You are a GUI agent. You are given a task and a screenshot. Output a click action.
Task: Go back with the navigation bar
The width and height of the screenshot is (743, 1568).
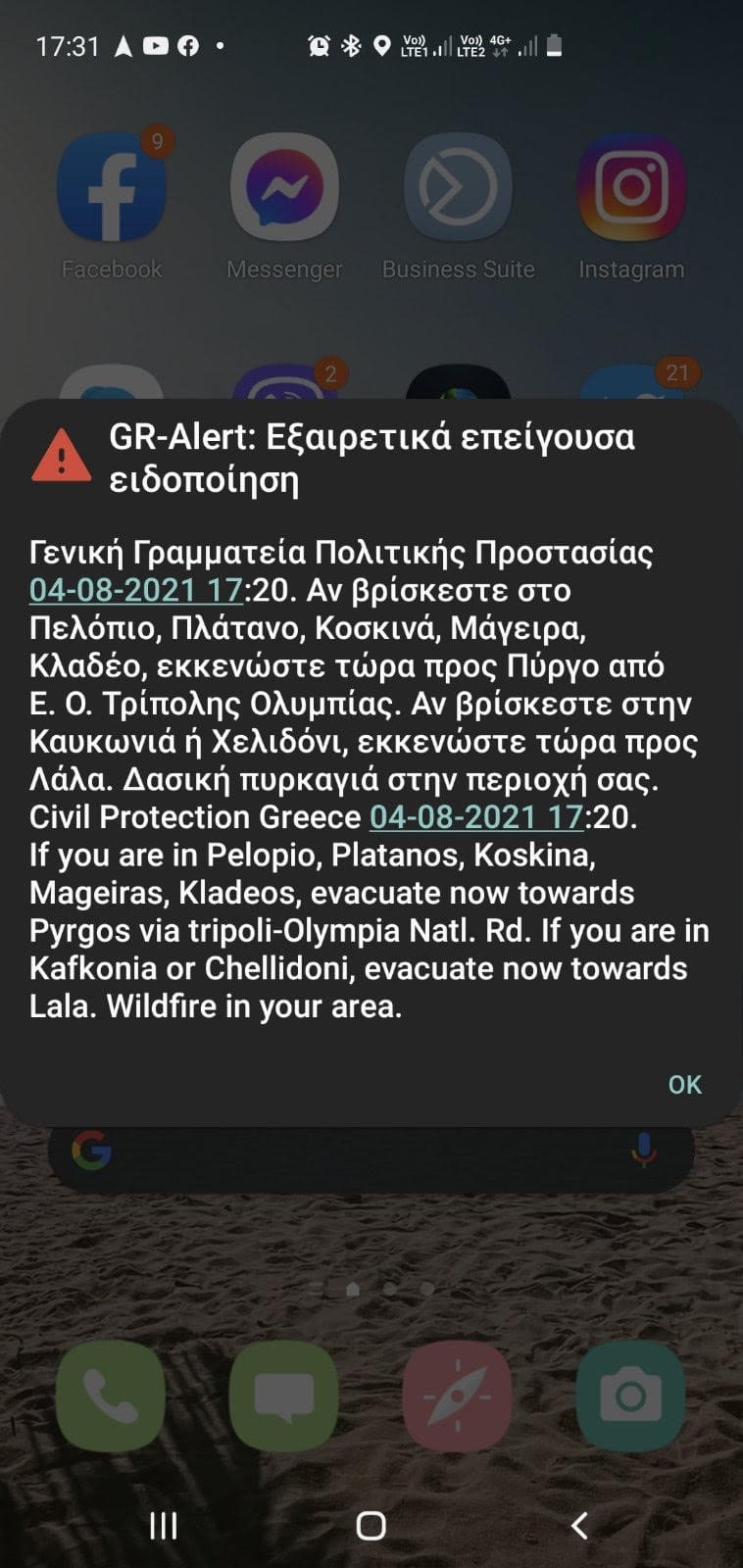(x=579, y=1525)
